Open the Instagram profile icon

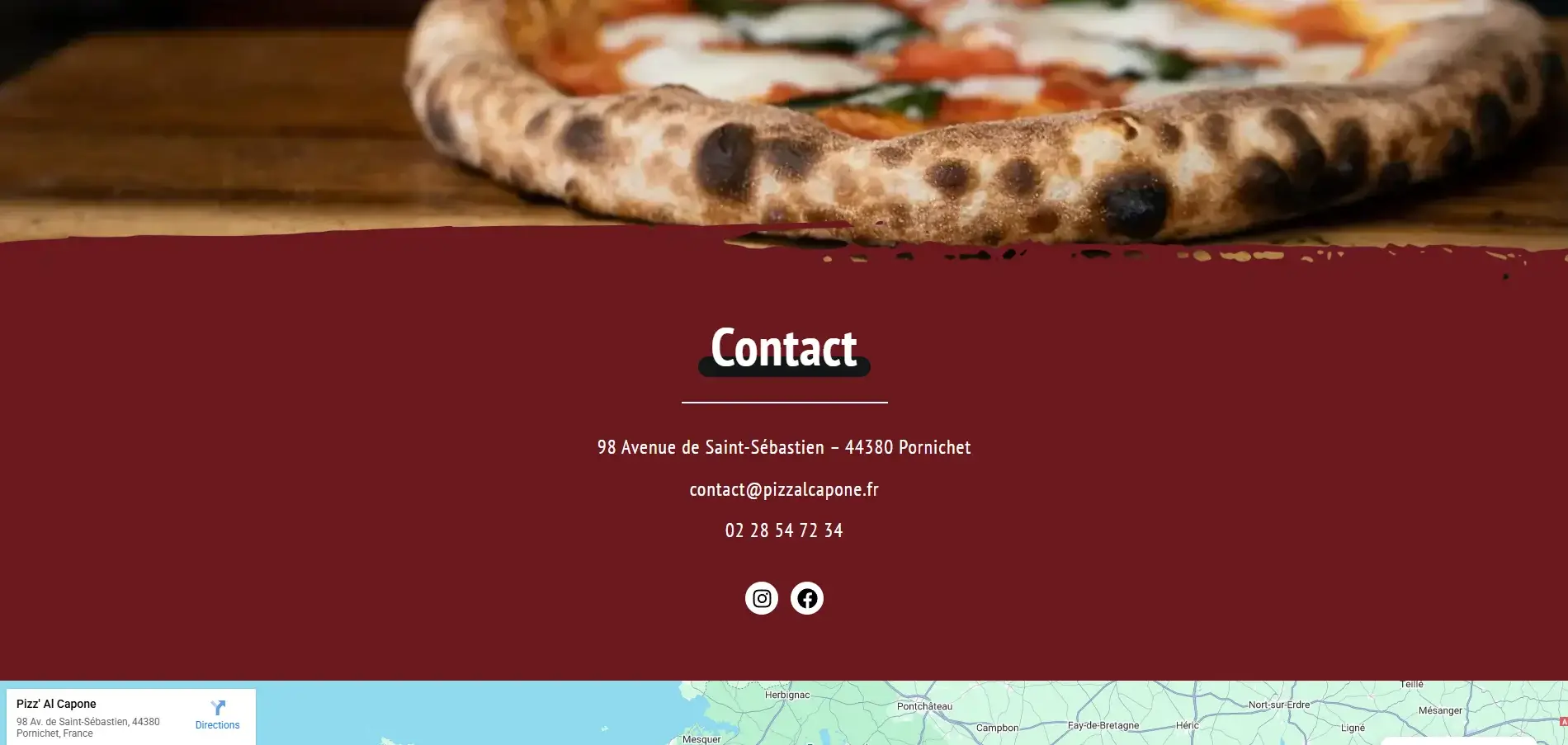coord(761,598)
